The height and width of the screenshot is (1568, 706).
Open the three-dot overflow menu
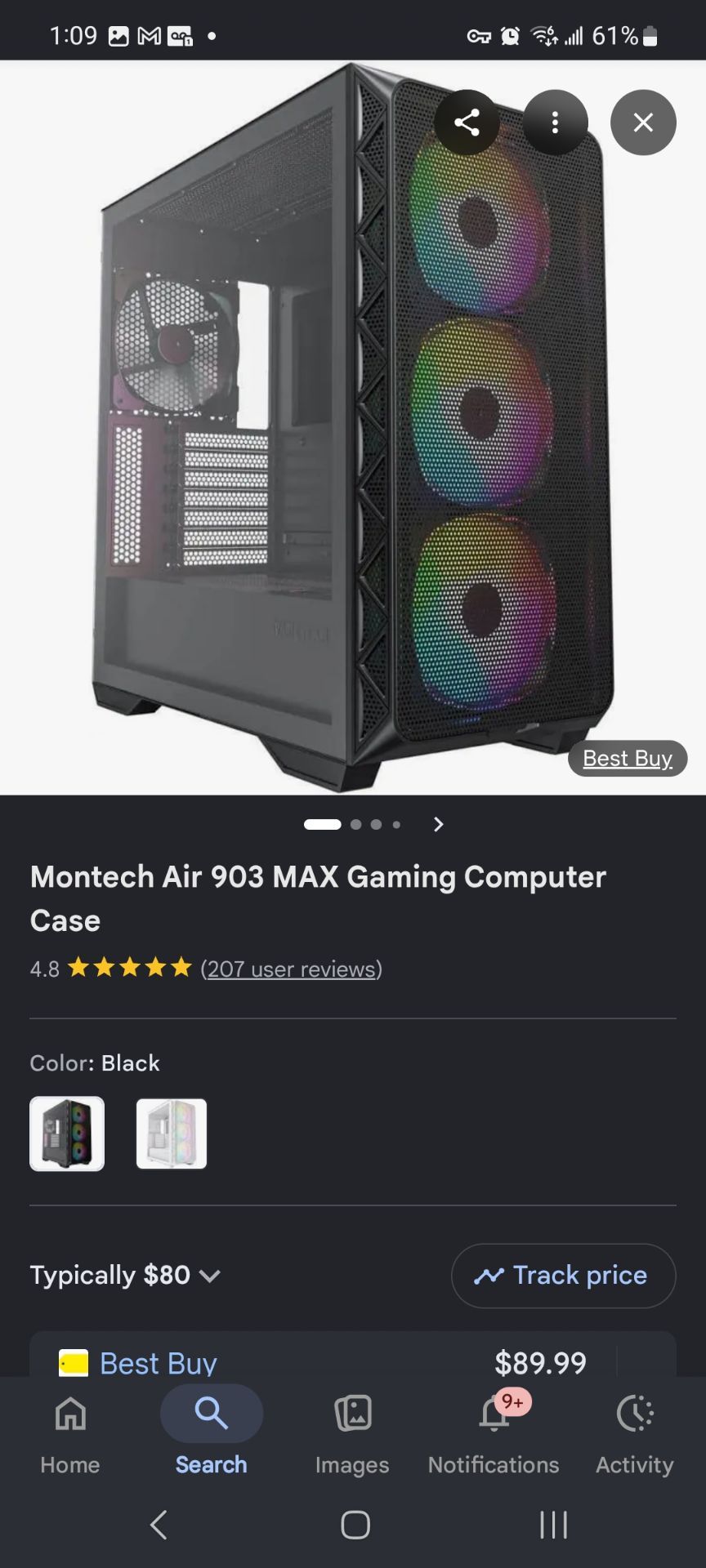tap(555, 122)
